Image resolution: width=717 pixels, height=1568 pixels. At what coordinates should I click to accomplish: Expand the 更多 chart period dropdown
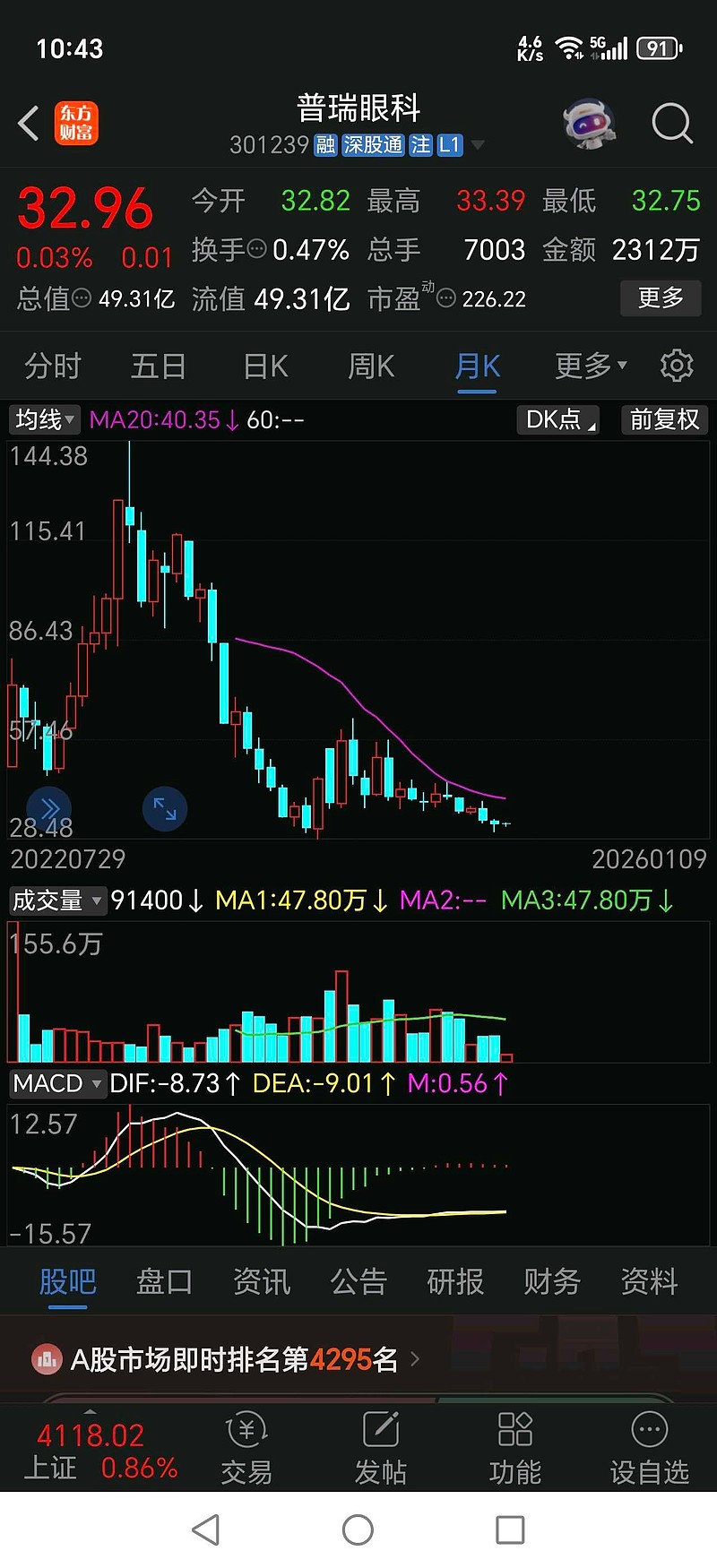[590, 366]
